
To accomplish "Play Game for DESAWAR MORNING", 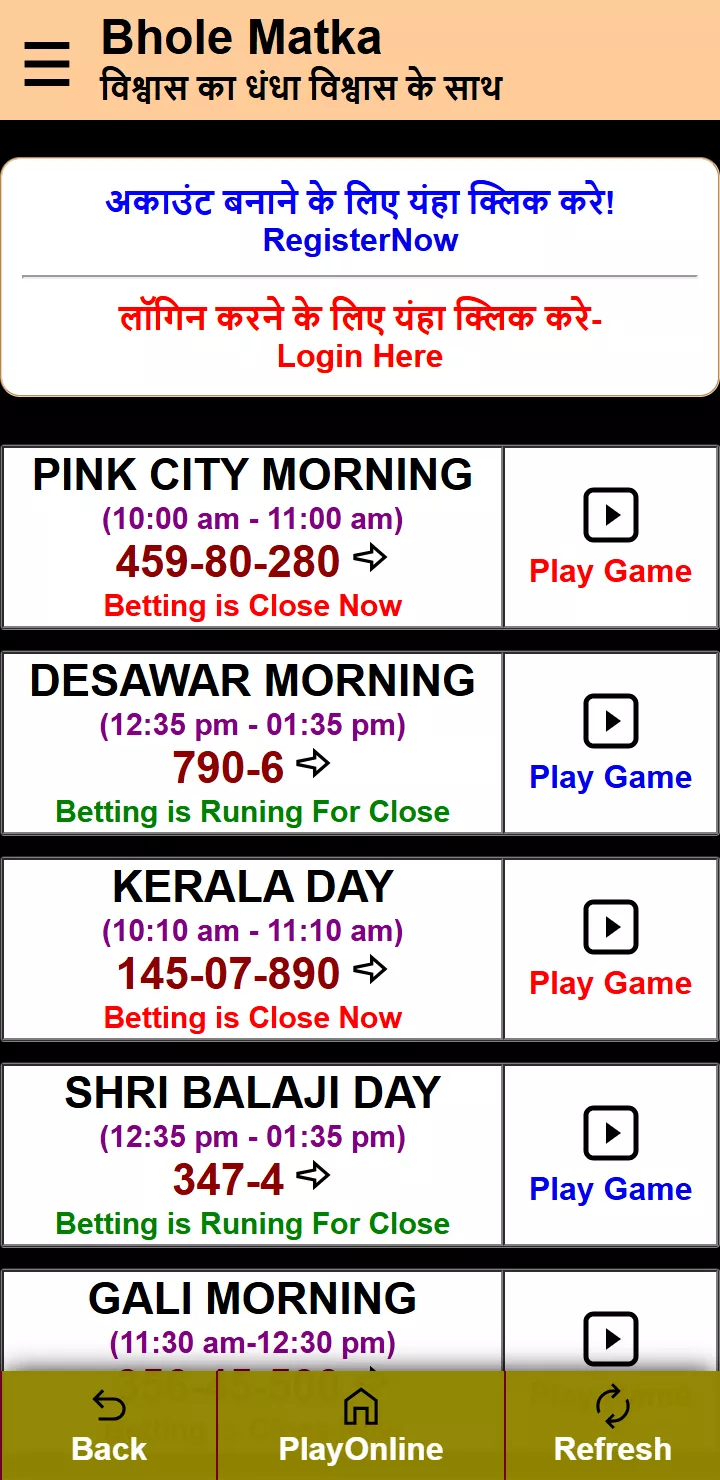I will (x=610, y=743).
